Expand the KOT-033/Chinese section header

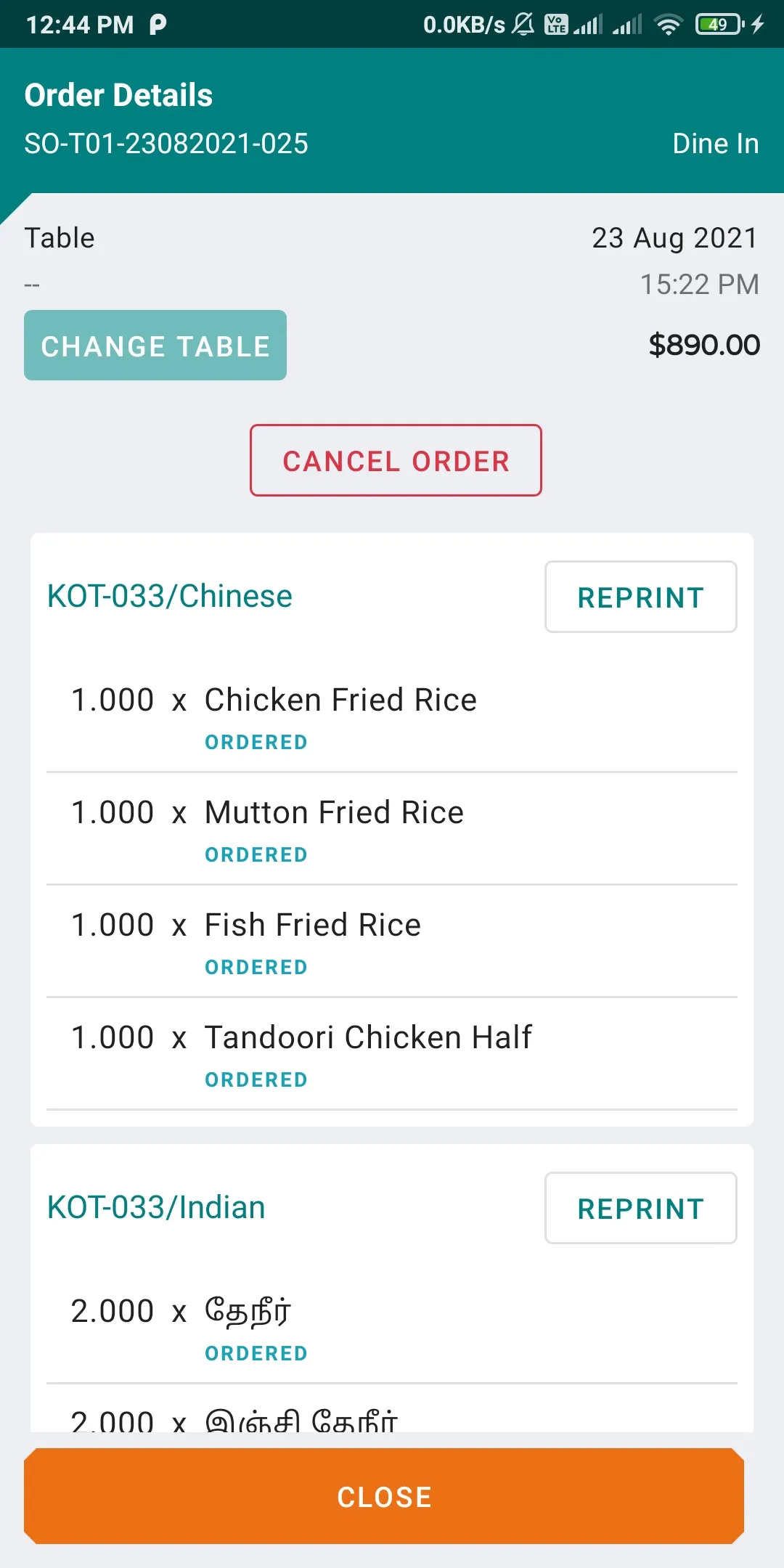(x=169, y=595)
